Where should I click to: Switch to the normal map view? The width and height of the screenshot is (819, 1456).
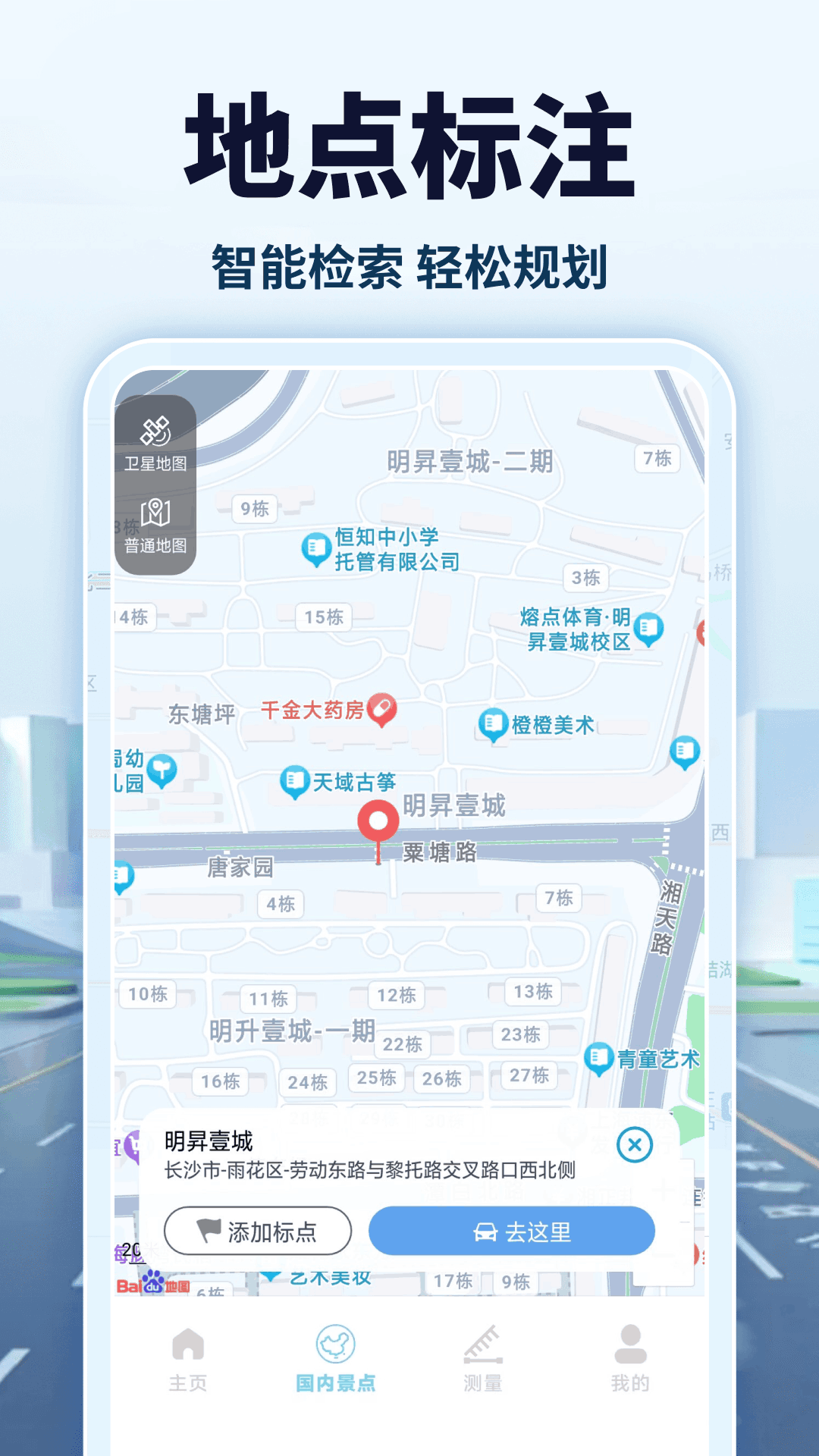pos(156,525)
